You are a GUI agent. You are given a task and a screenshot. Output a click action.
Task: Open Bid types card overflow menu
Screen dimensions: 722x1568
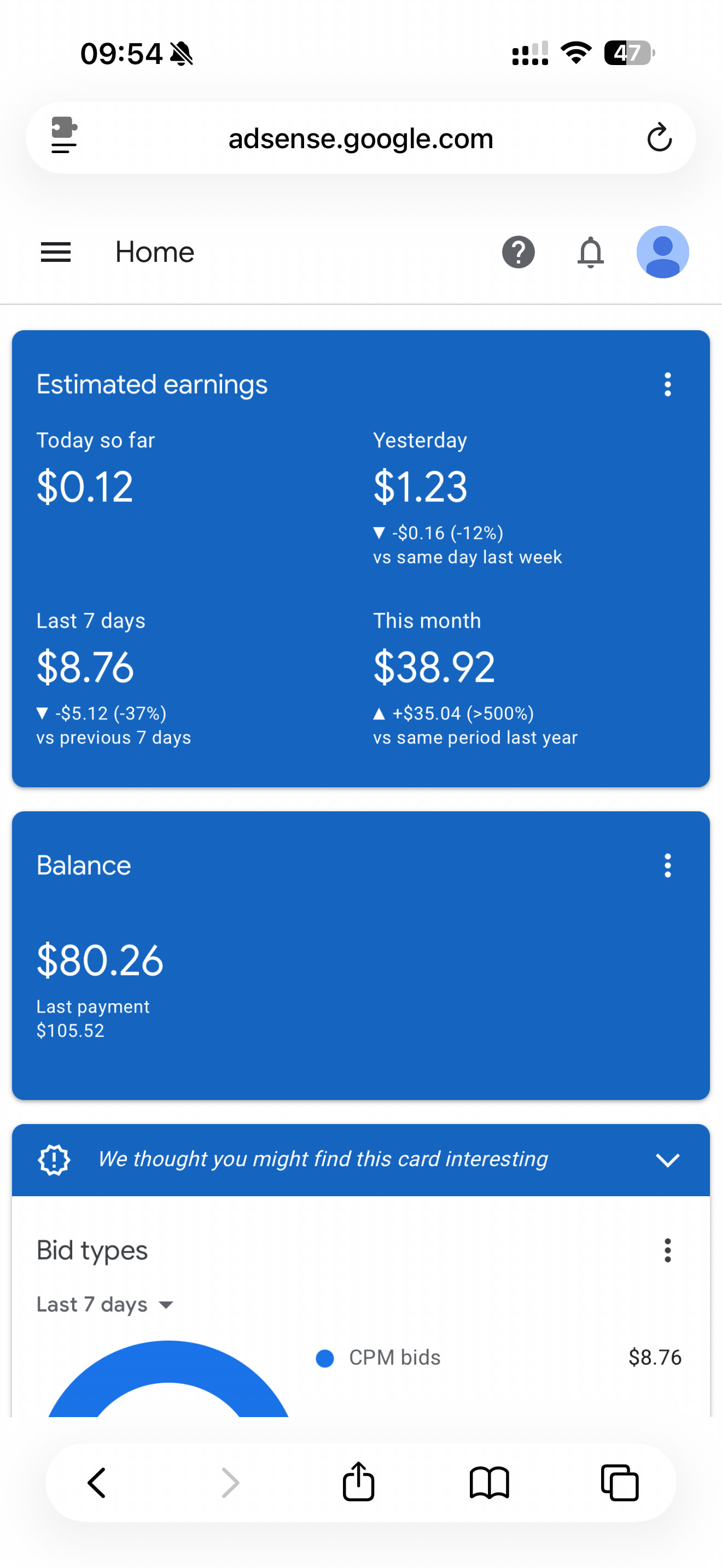[667, 1250]
